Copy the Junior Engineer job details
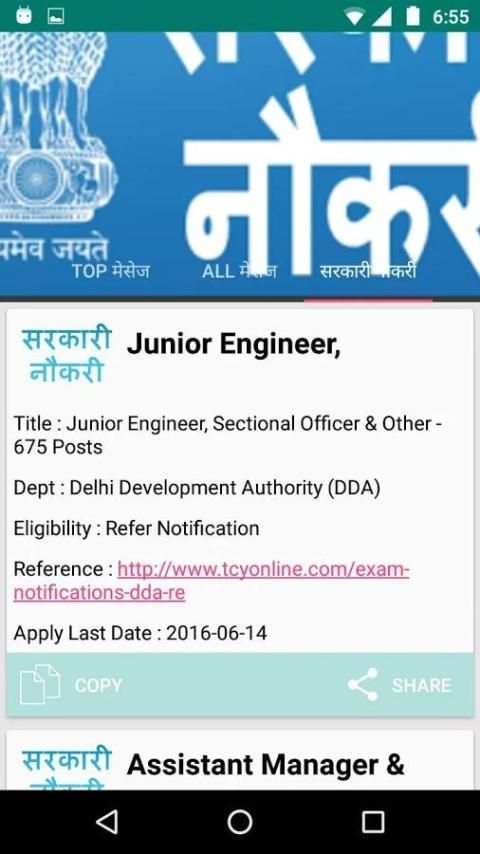This screenshot has height=854, width=480. 71,685
